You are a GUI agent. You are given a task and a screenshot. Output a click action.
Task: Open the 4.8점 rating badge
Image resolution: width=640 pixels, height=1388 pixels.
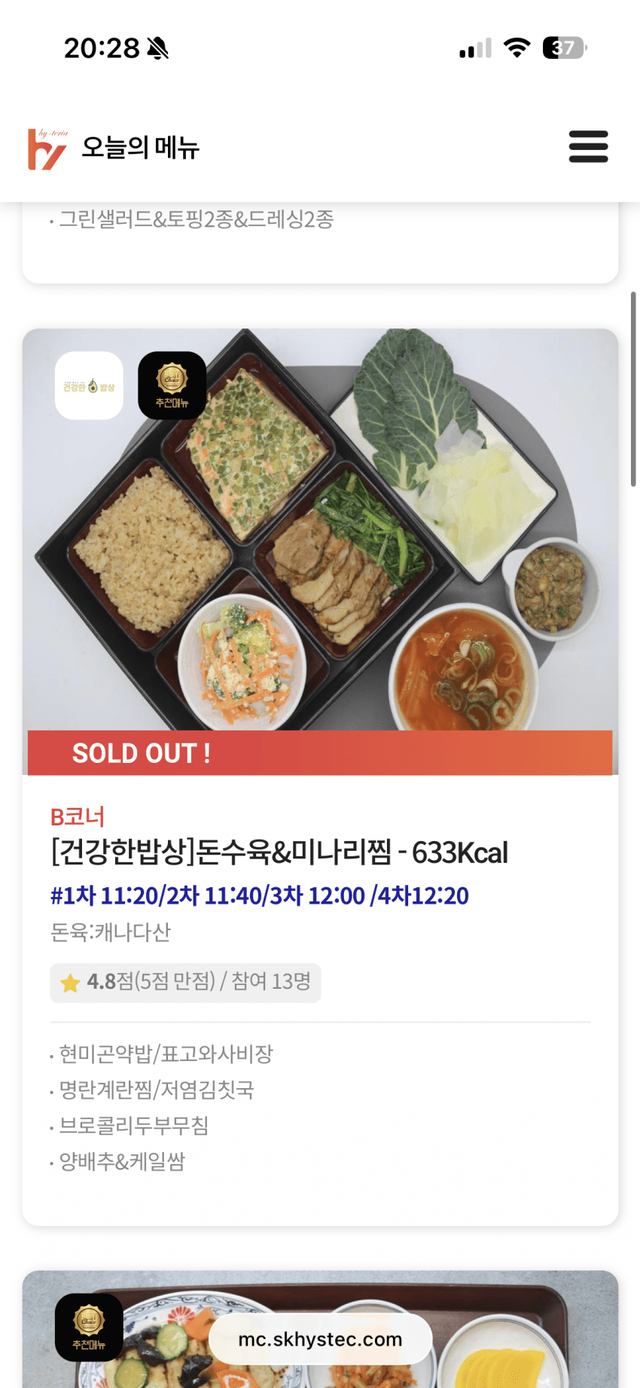pyautogui.click(x=185, y=982)
